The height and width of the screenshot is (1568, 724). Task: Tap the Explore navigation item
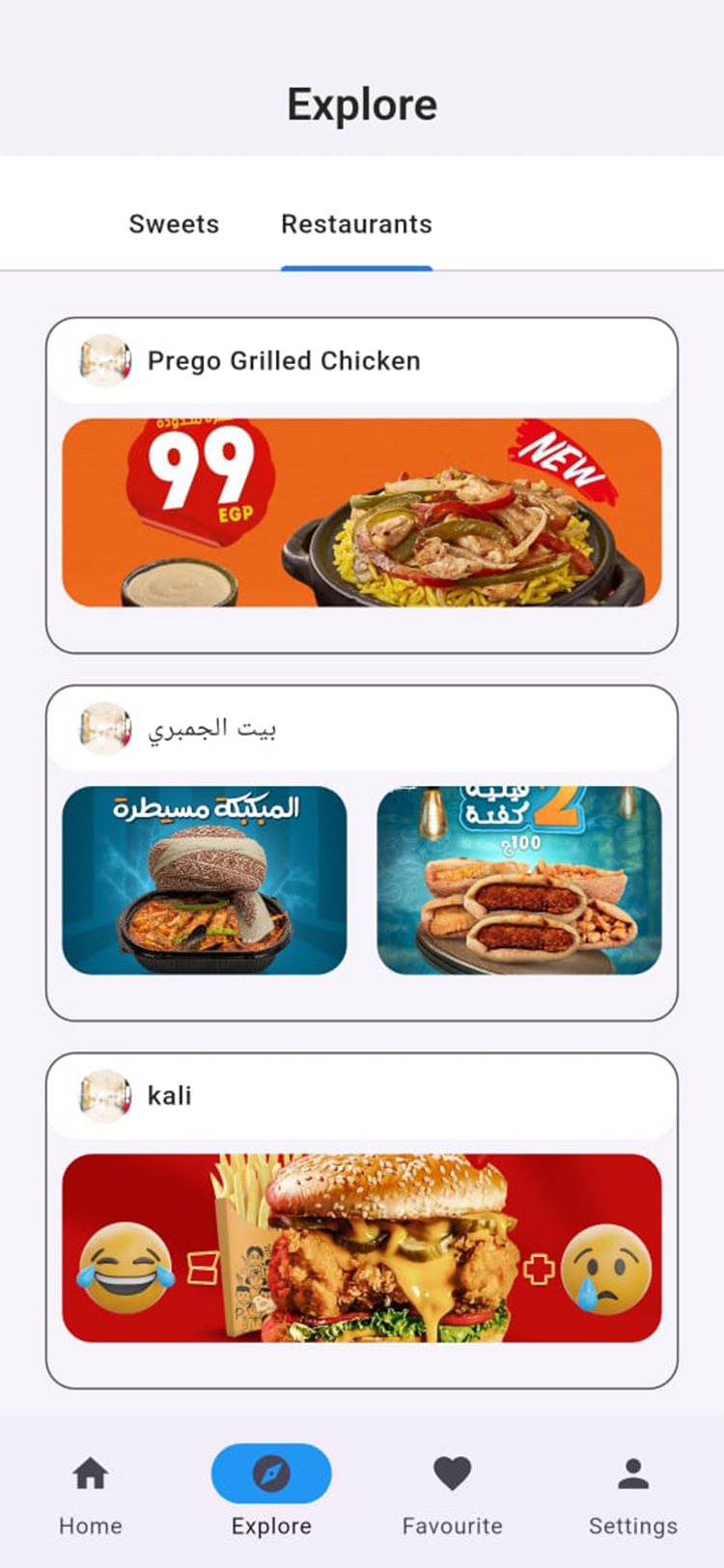pyautogui.click(x=271, y=1493)
